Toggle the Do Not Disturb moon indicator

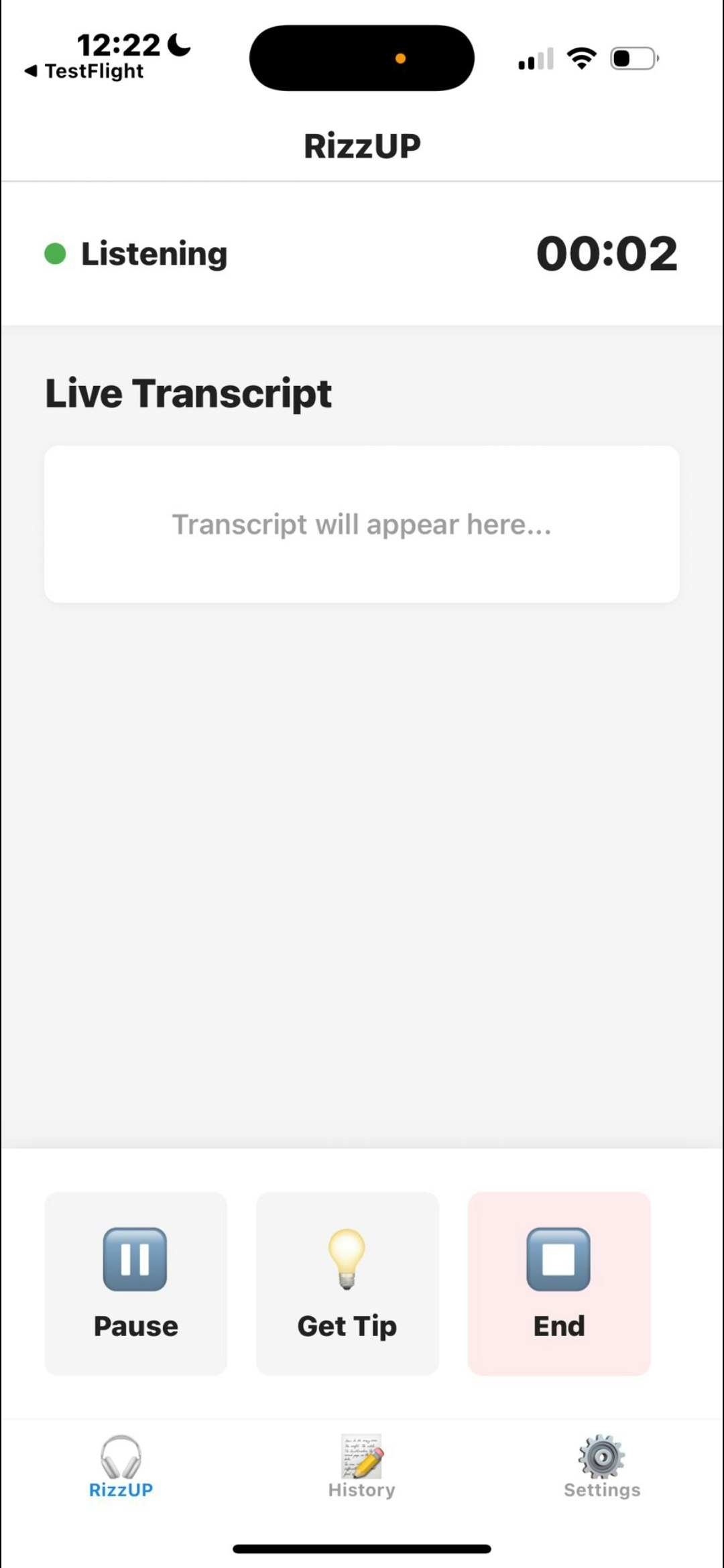[177, 44]
